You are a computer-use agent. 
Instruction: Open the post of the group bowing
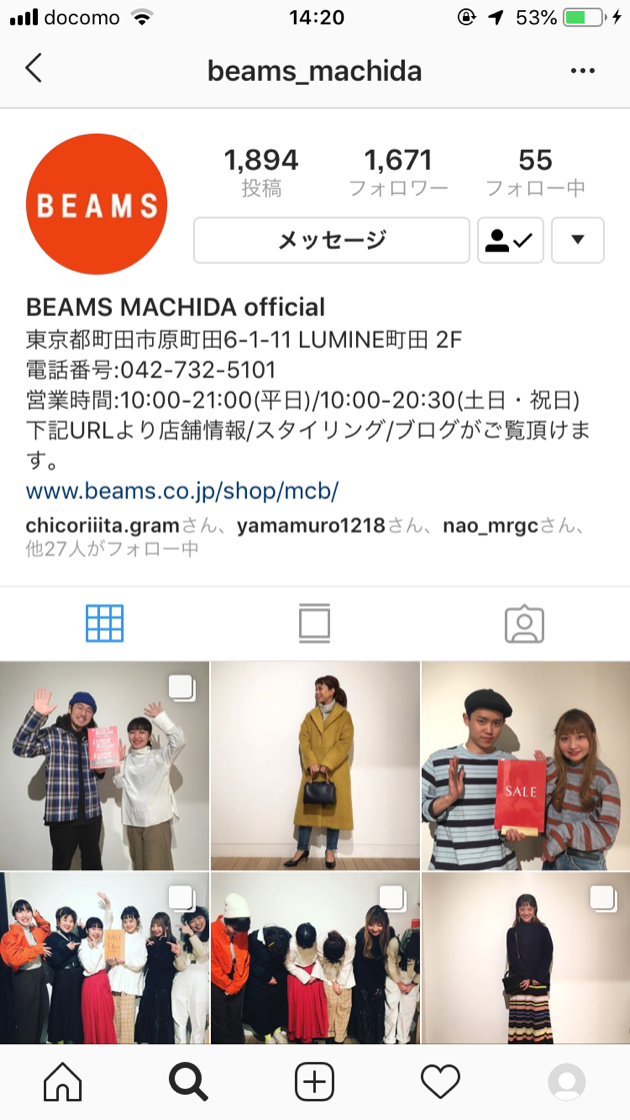coord(315,958)
